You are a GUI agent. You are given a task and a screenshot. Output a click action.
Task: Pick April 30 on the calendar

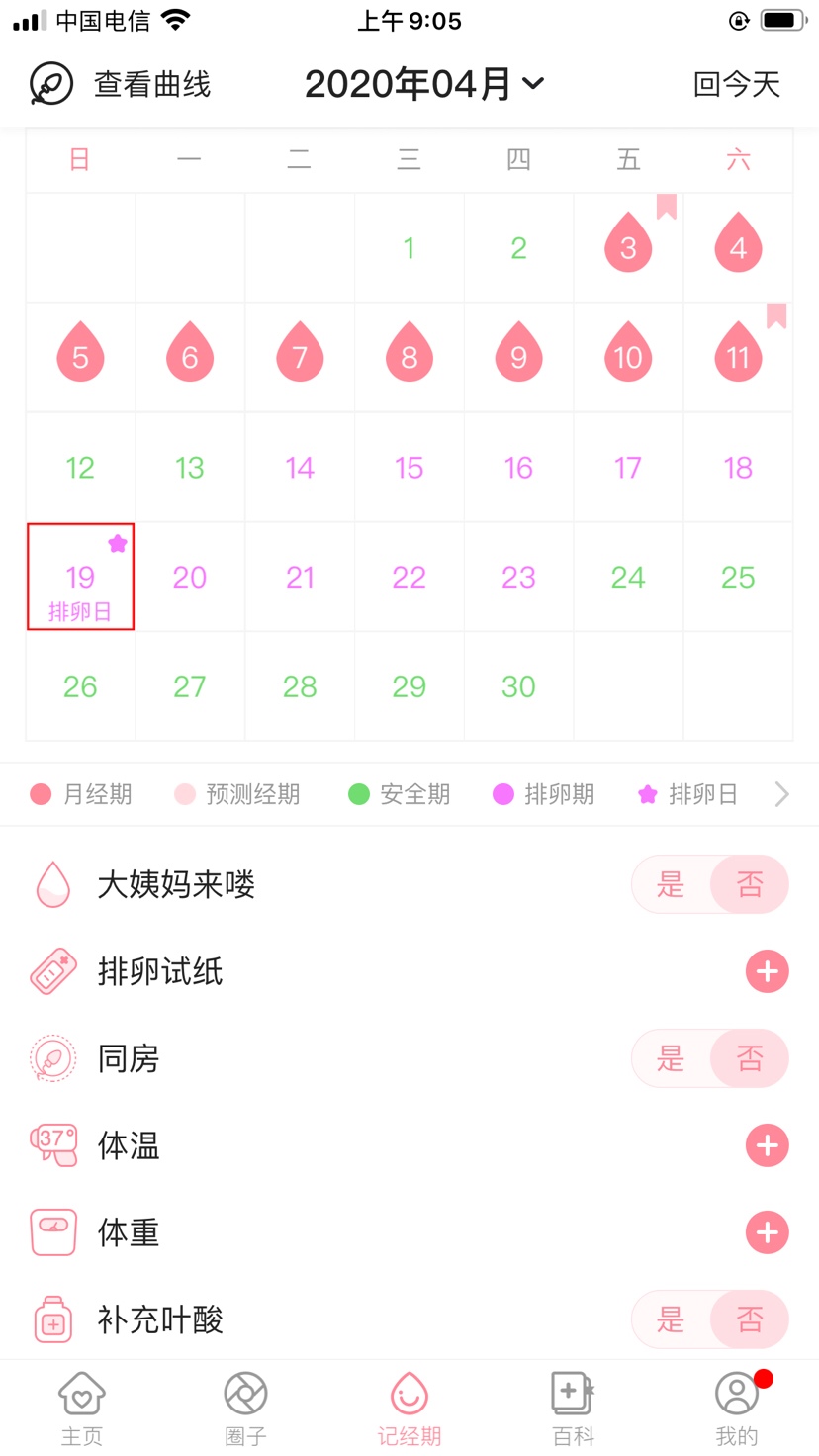[518, 686]
